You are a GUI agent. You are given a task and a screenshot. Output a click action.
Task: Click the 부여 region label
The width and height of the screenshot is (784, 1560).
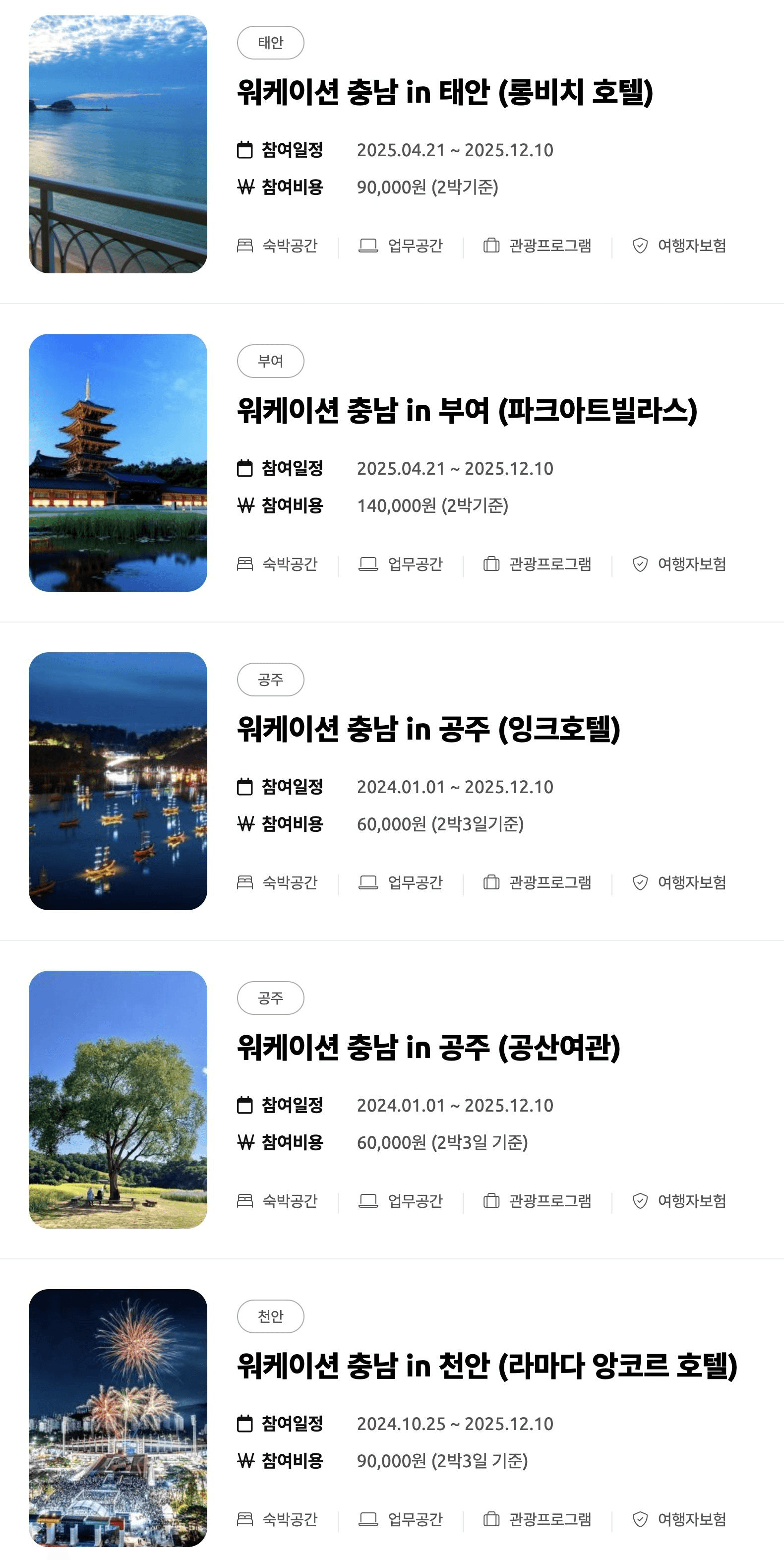pyautogui.click(x=270, y=360)
